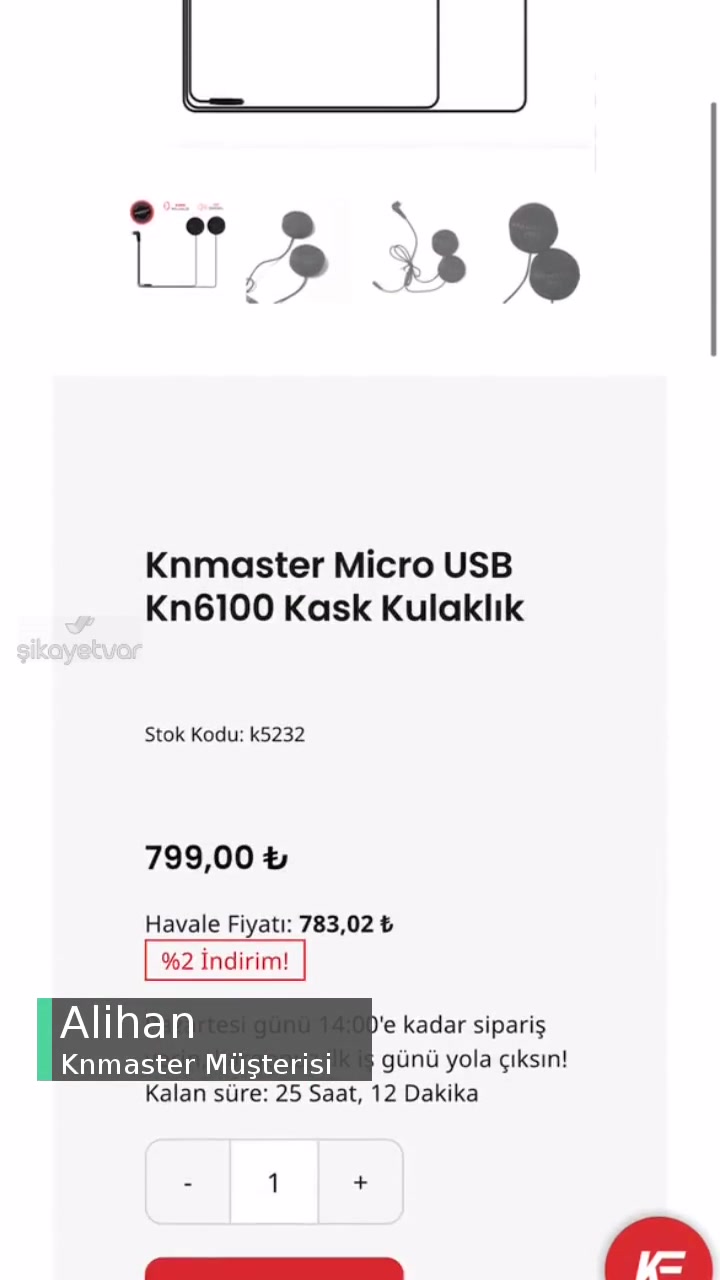Decrease quantity with the minus button

[188, 1182]
